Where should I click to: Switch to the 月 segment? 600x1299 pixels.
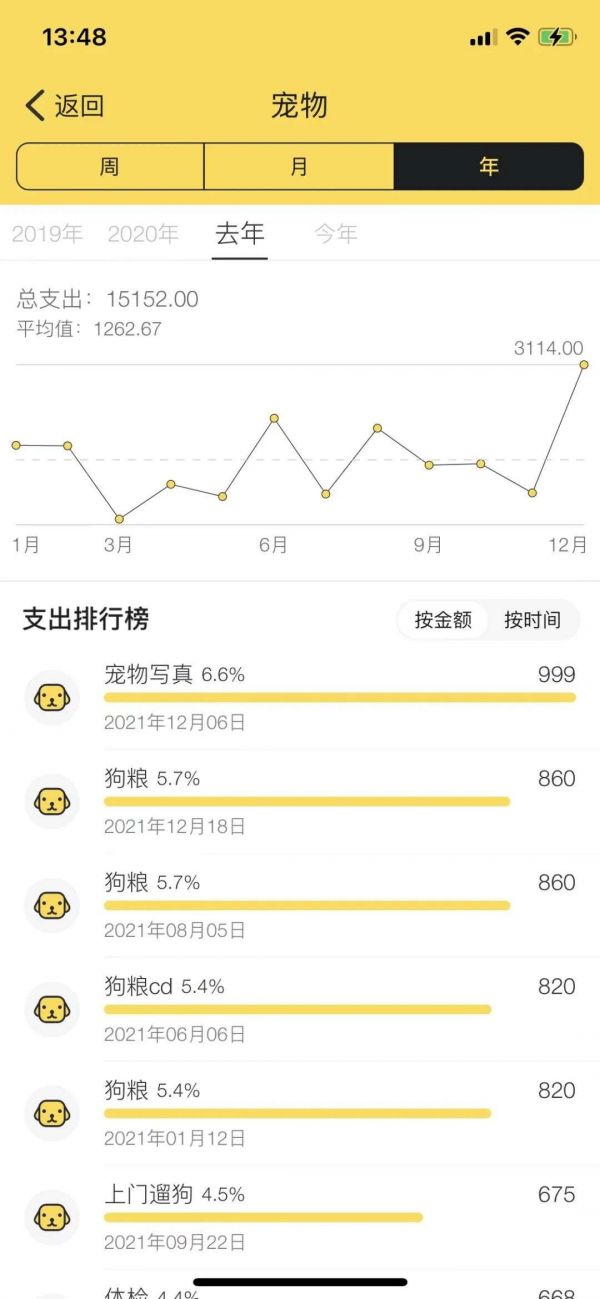[x=299, y=166]
